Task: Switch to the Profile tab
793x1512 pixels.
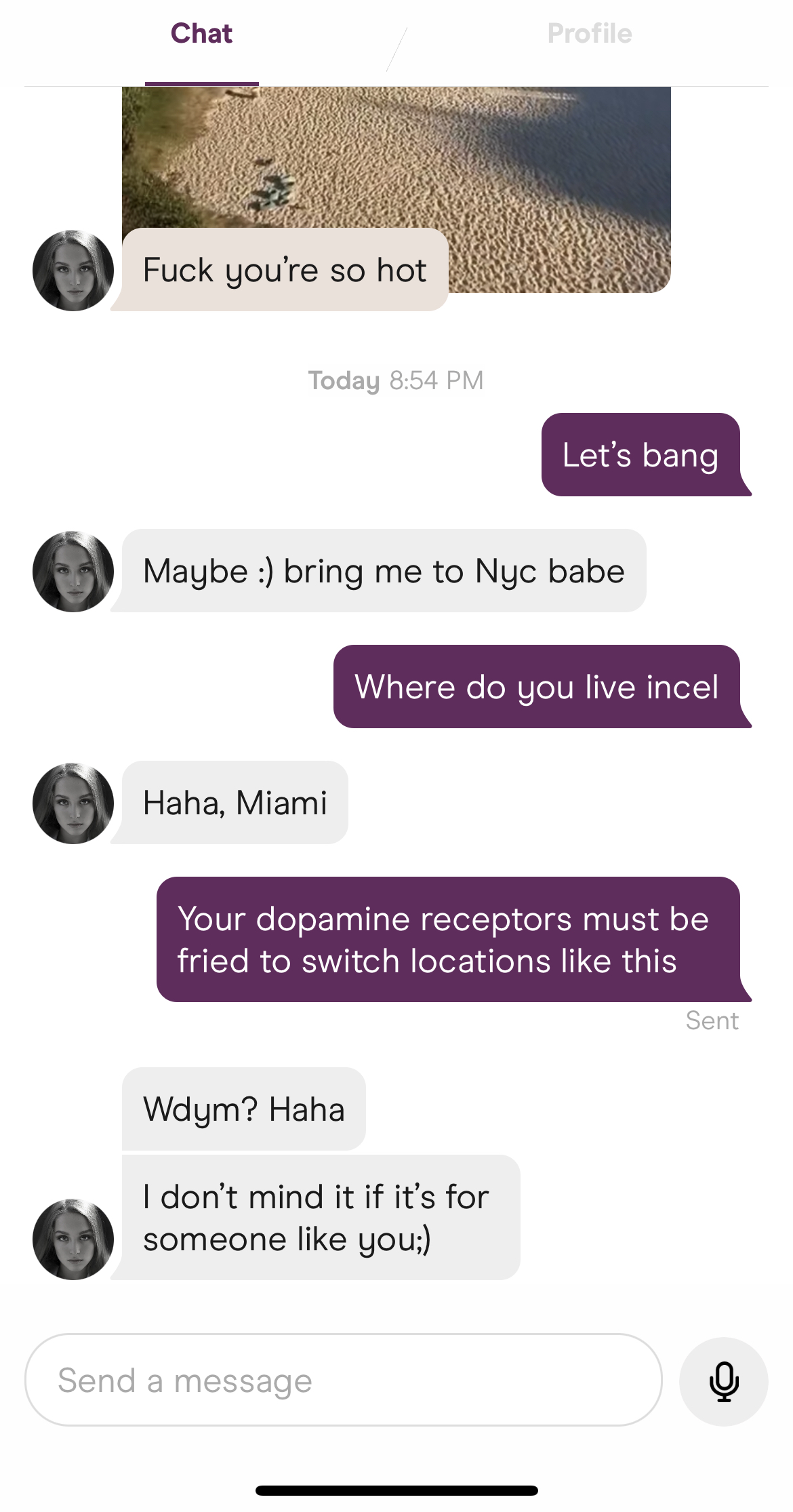Action: 589,34
